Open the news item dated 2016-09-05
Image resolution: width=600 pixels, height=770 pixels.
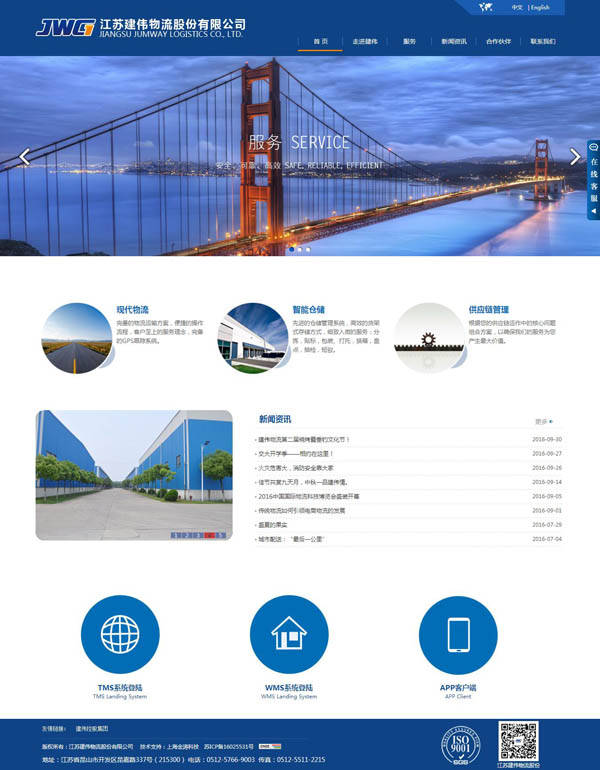point(308,496)
